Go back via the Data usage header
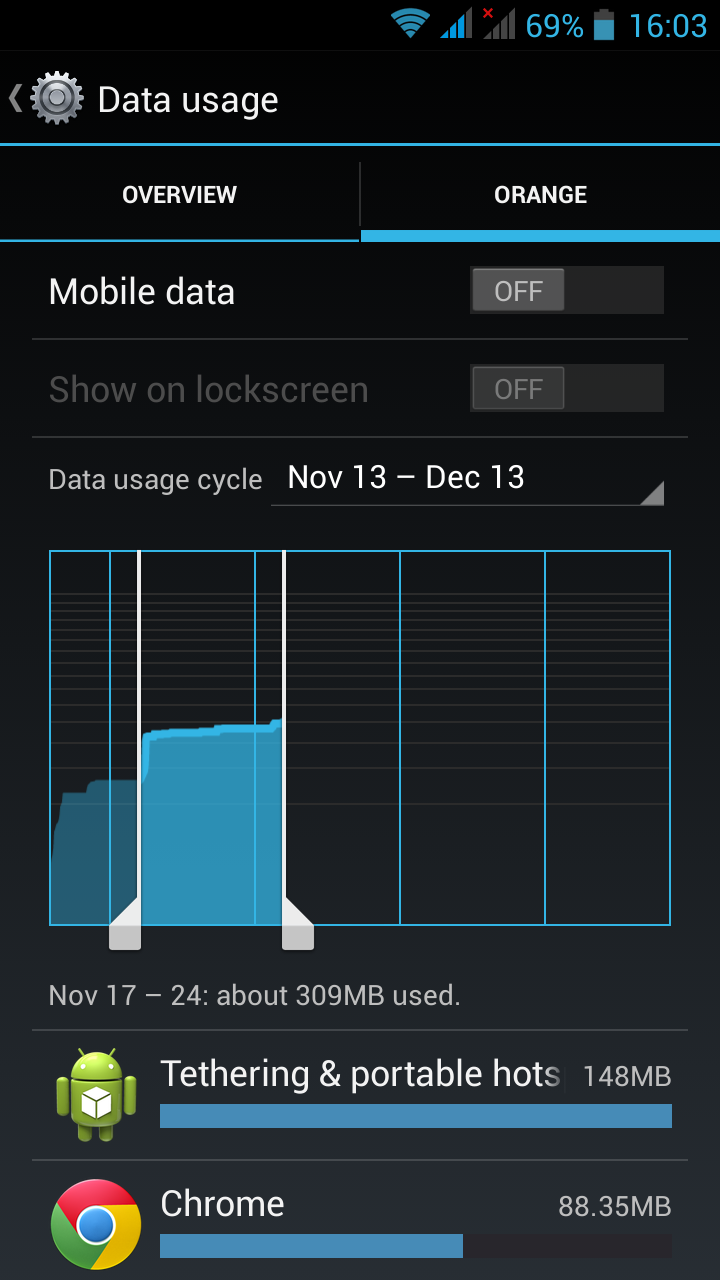Screen dimensions: 720x1280 (x=145, y=99)
